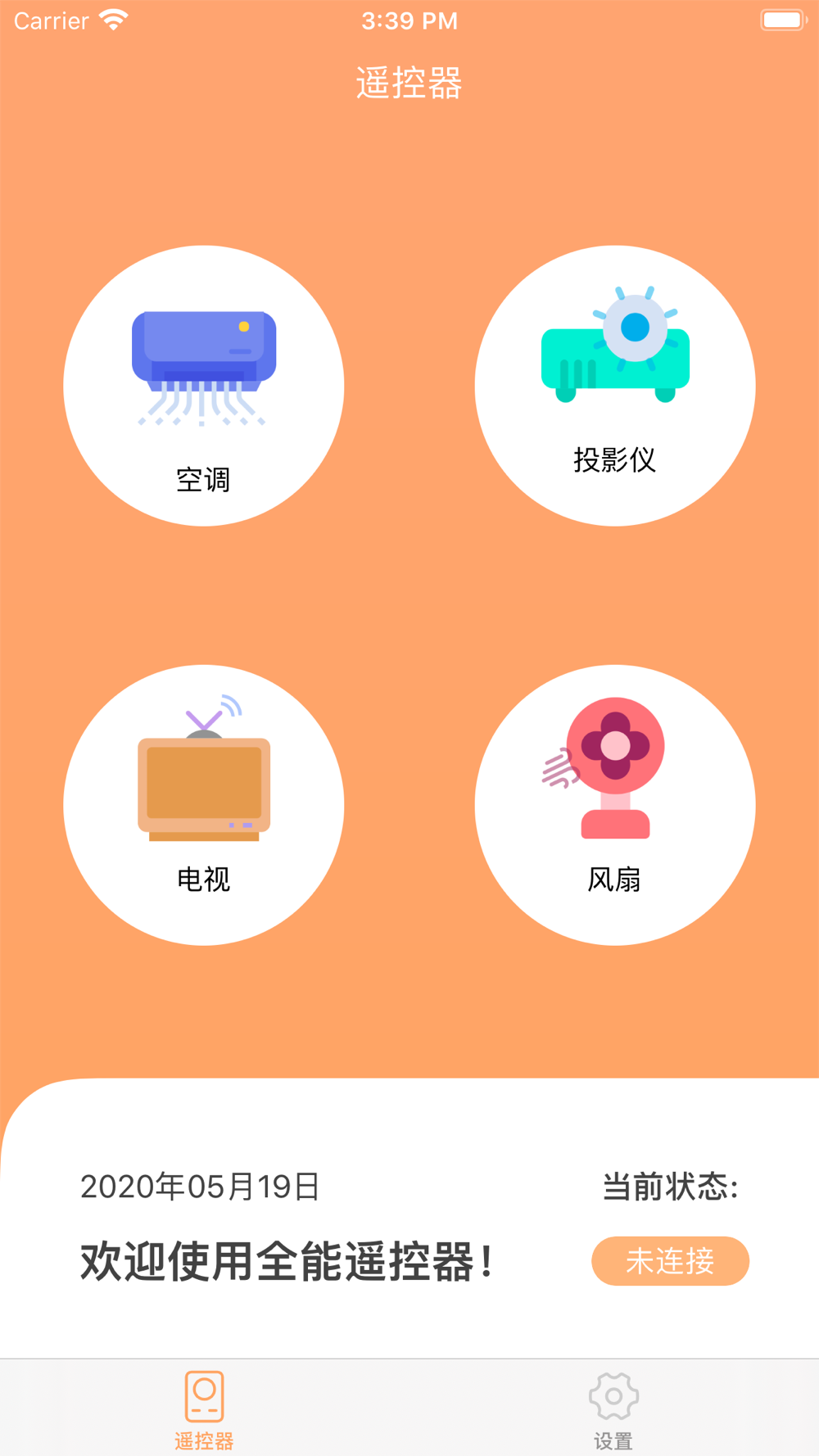Select the 投影仪 projector remote
The image size is (819, 1456).
(615, 386)
